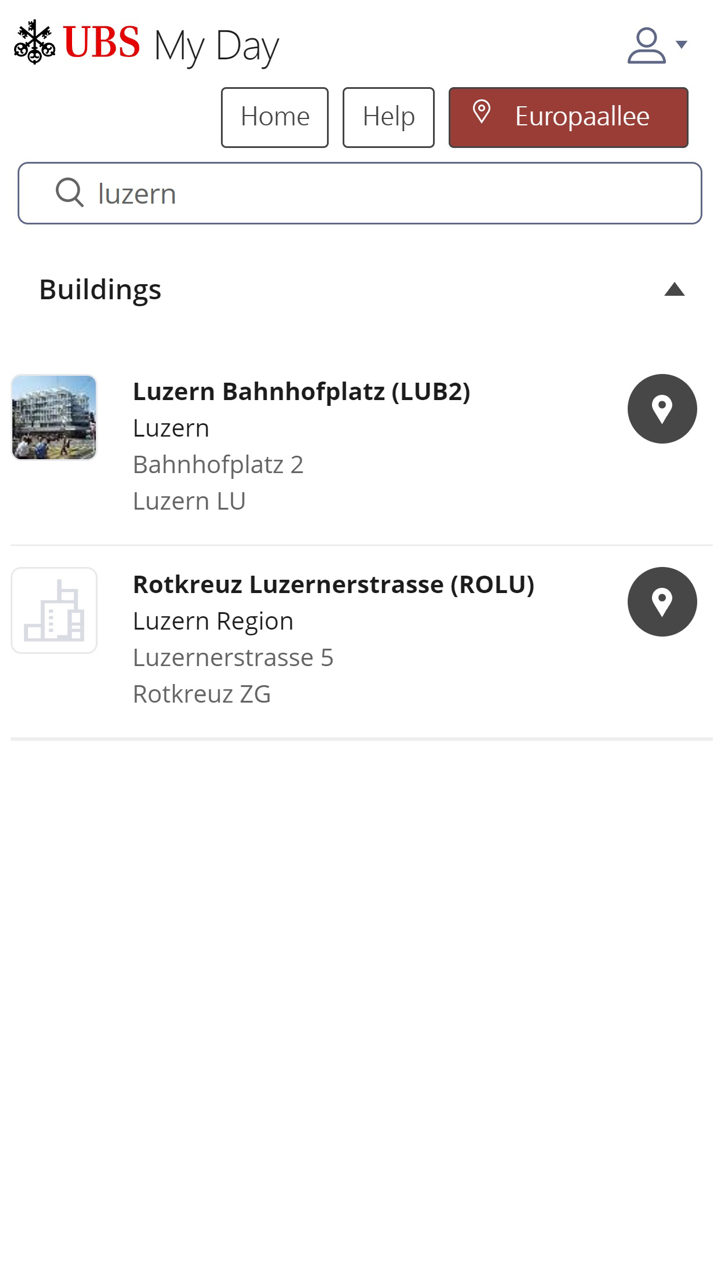Switch to the Home tab

[274, 117]
